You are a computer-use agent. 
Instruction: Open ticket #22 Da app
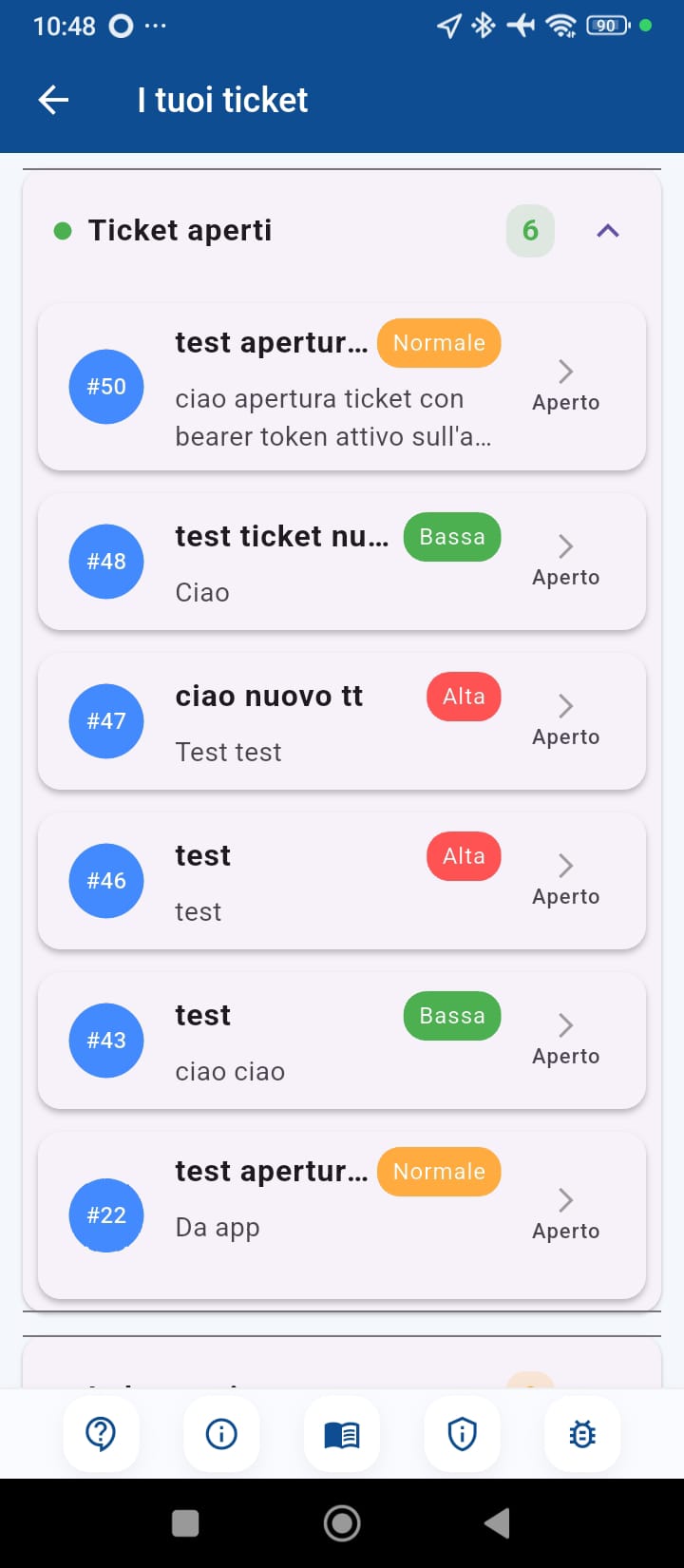[341, 1215]
